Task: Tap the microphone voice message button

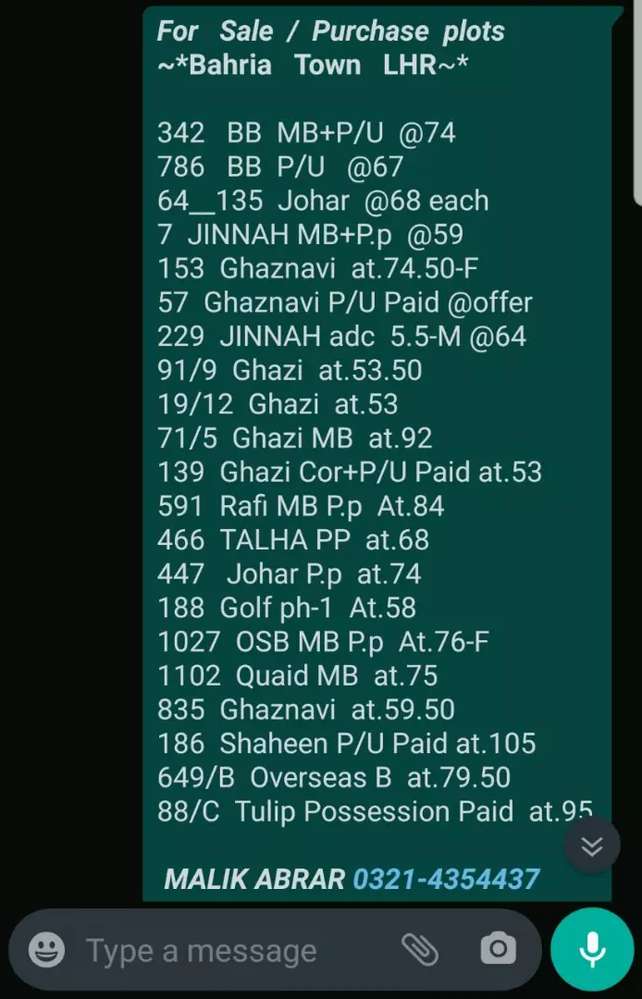Action: pyautogui.click(x=592, y=950)
